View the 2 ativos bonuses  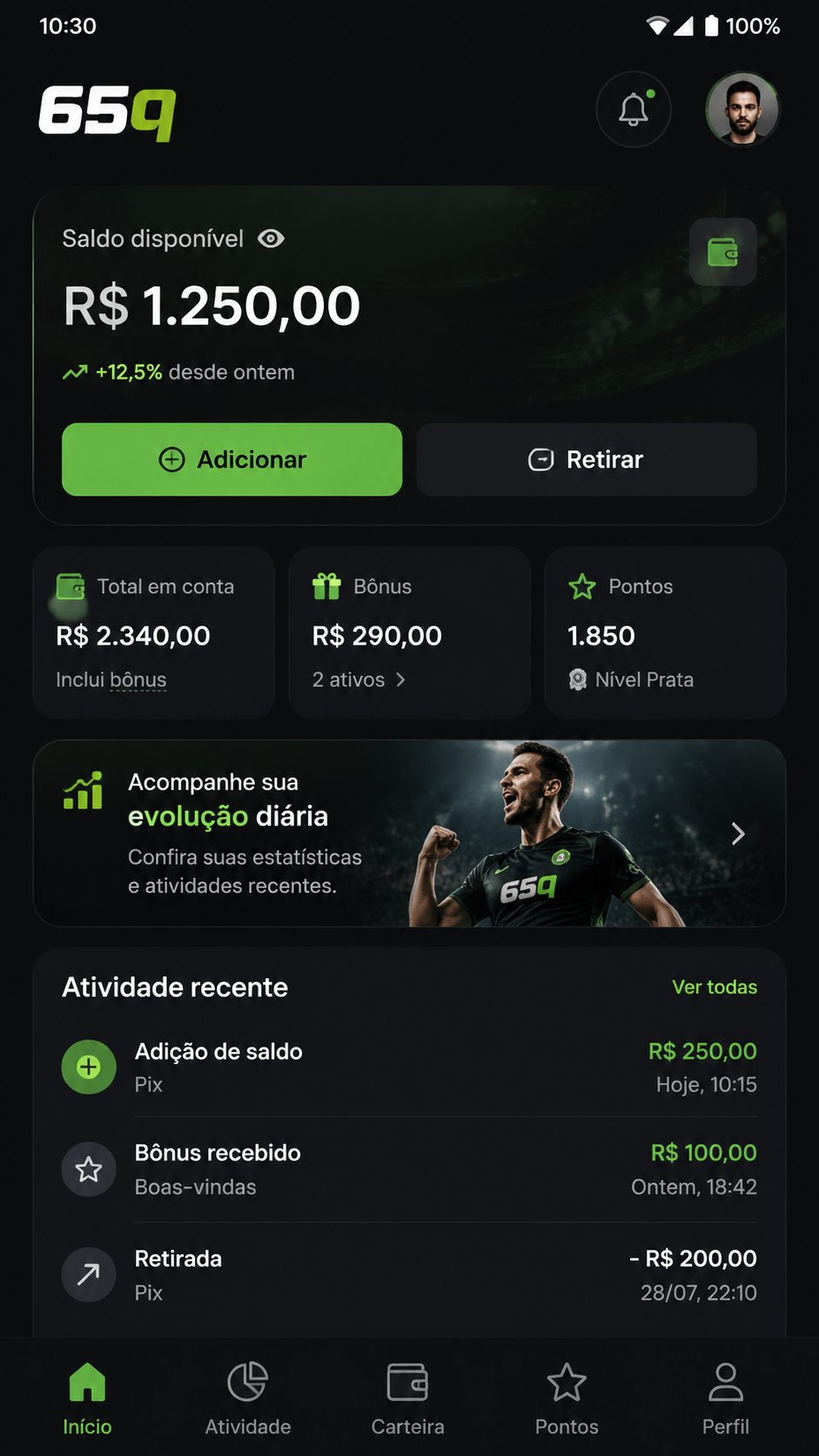(x=359, y=680)
